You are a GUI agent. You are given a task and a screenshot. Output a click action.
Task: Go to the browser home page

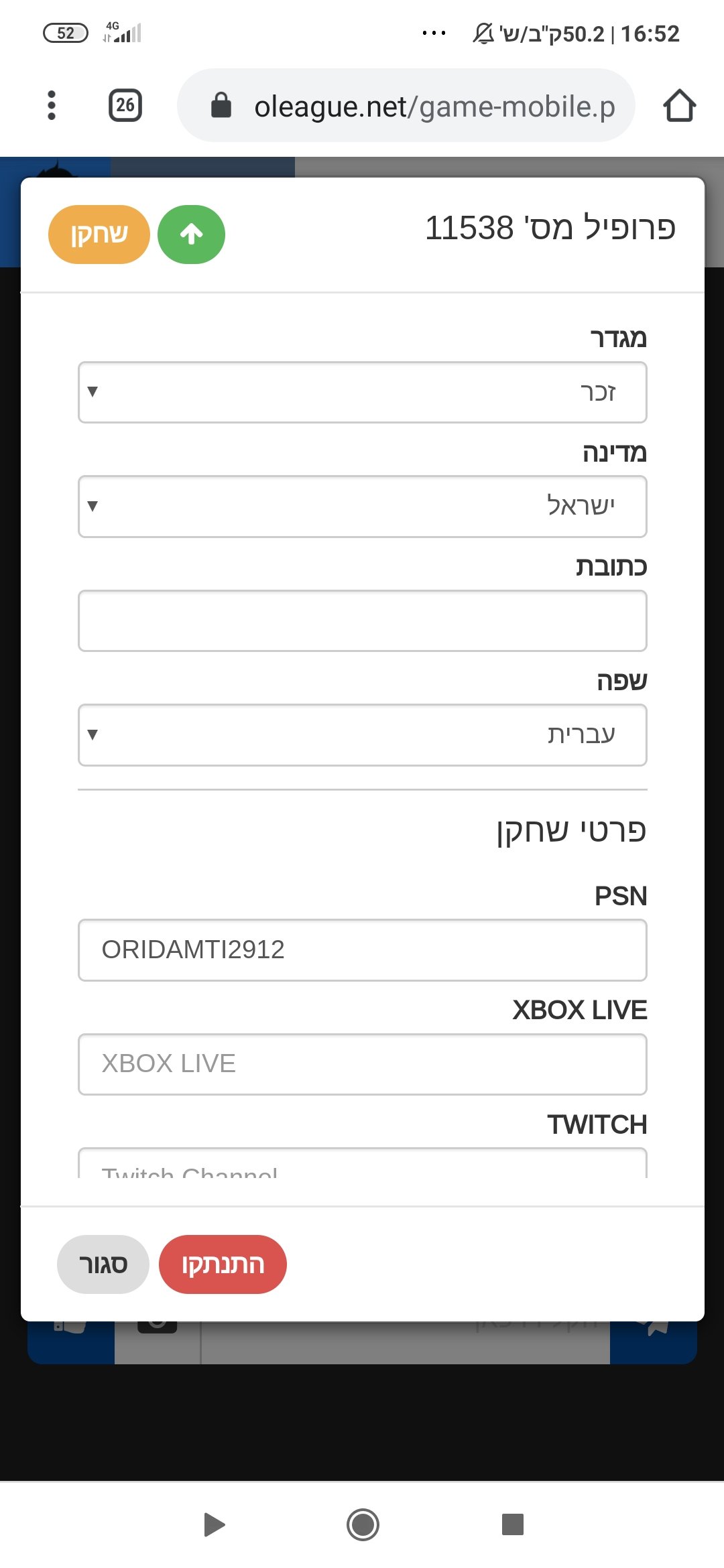[x=680, y=105]
